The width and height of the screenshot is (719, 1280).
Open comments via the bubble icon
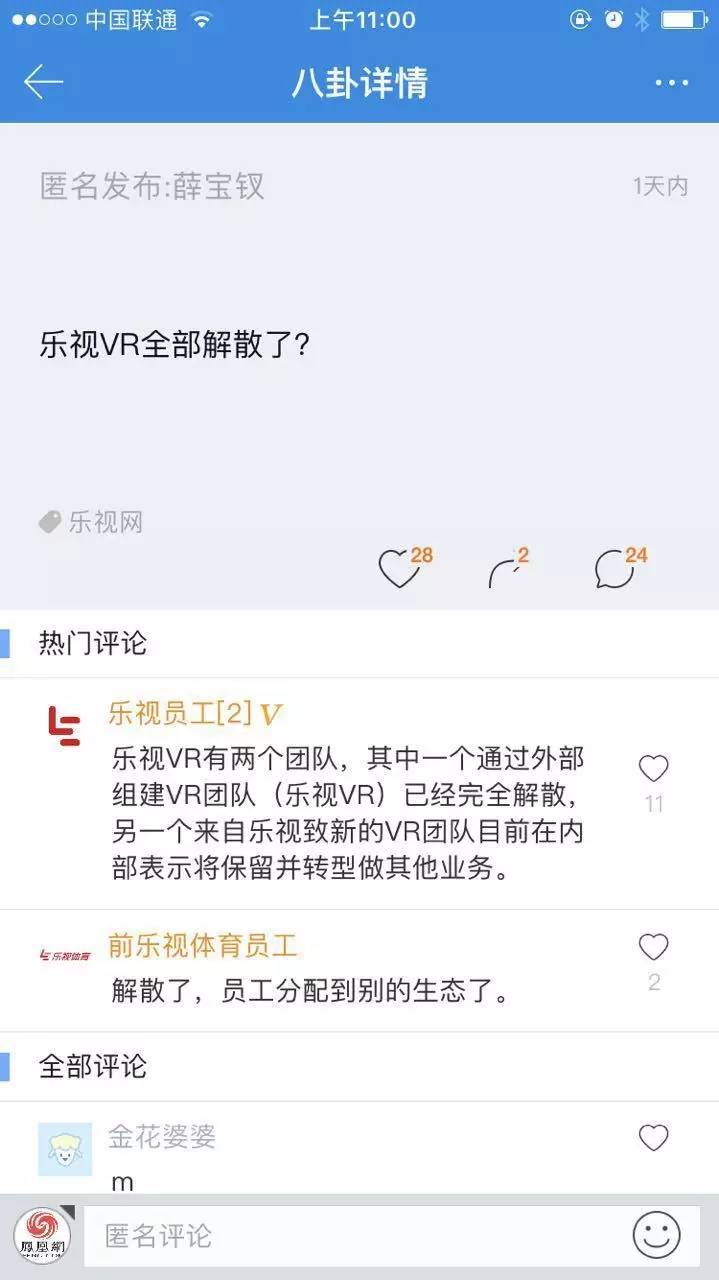(613, 570)
